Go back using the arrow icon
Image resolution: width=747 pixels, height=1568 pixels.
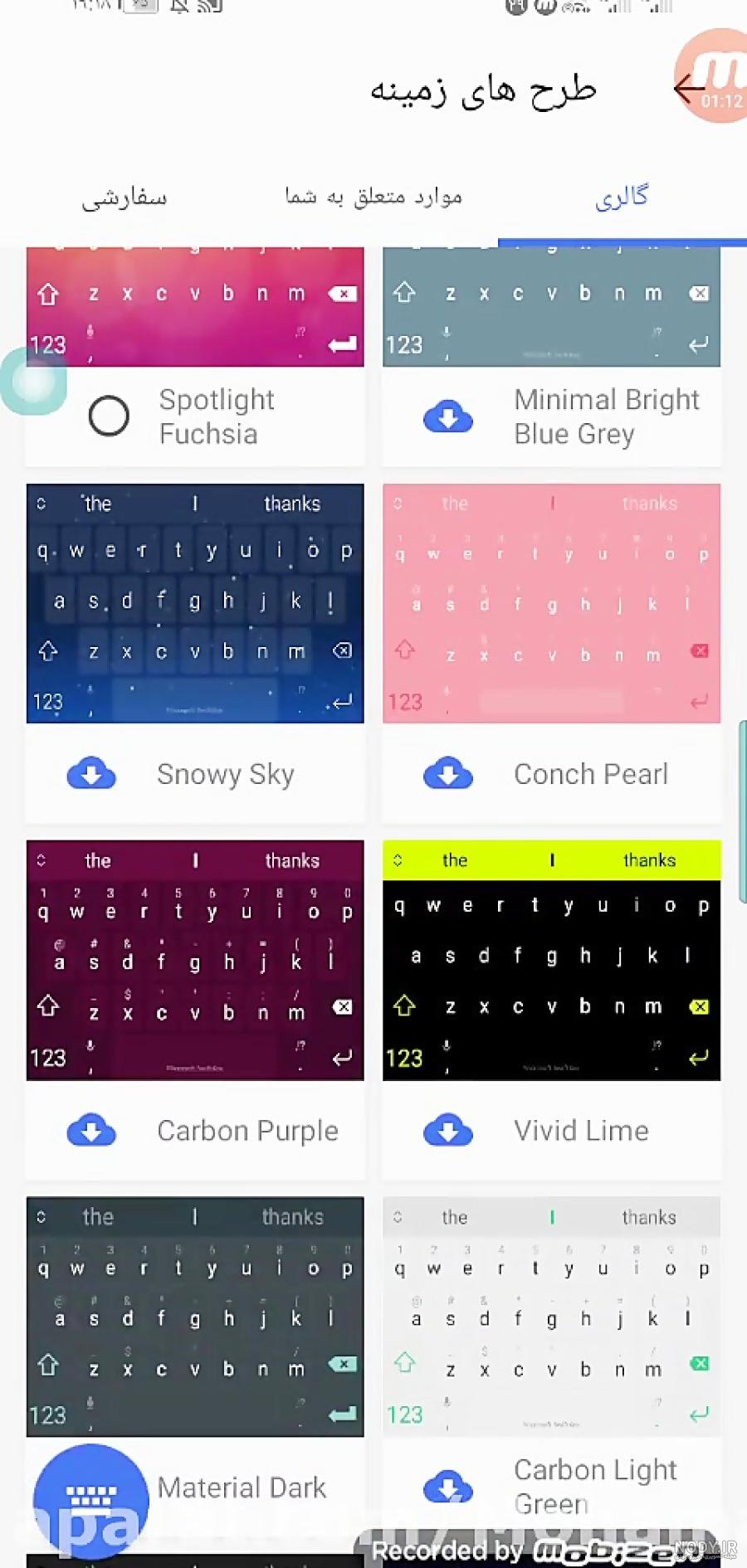point(689,88)
